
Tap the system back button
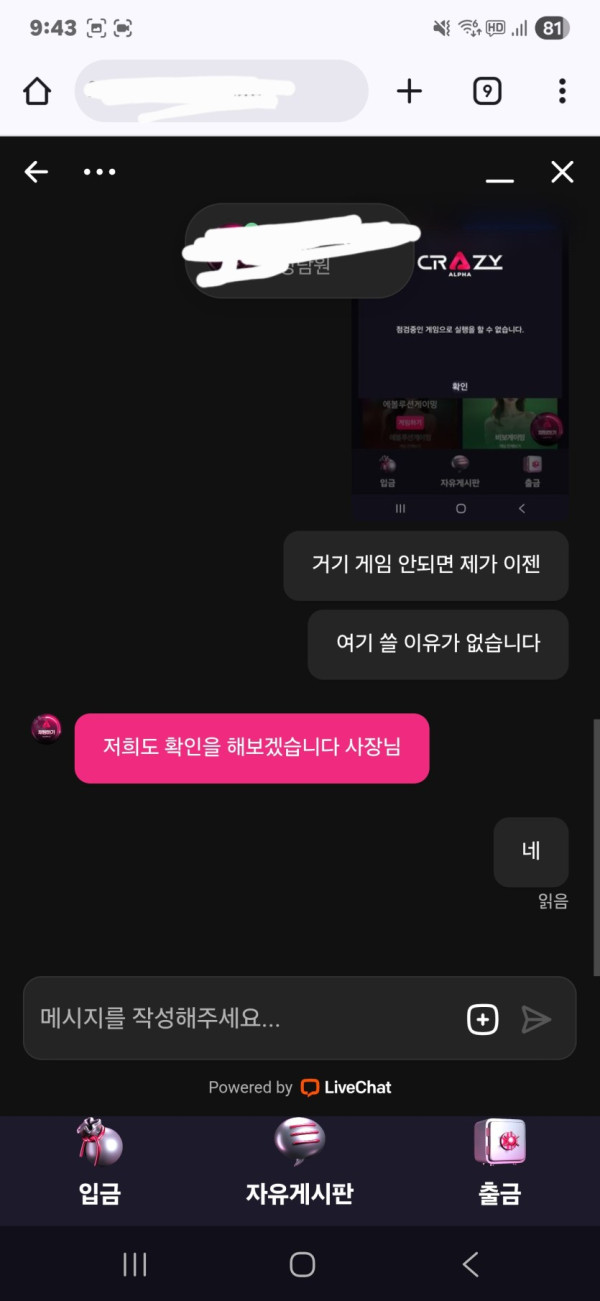point(470,1264)
